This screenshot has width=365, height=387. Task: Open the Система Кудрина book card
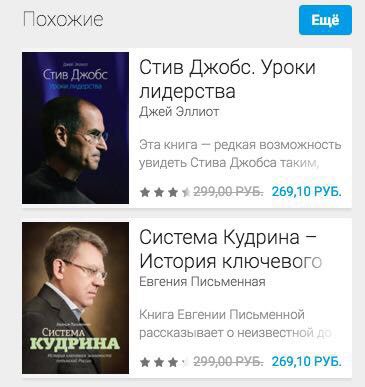point(187,298)
